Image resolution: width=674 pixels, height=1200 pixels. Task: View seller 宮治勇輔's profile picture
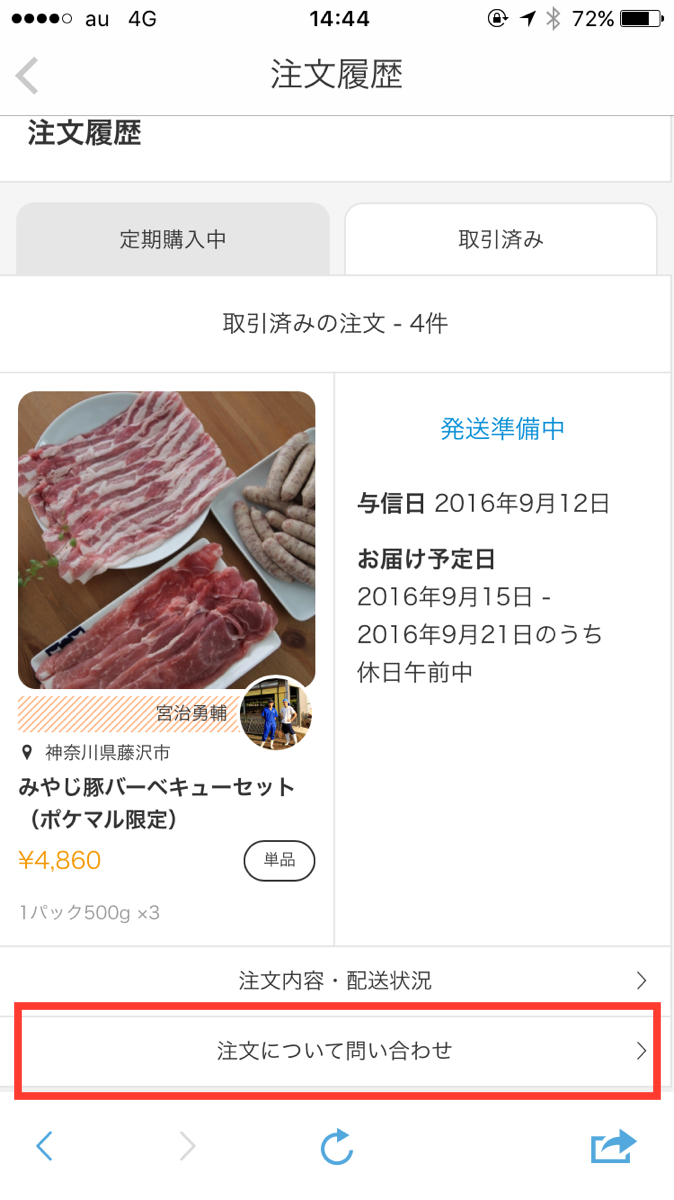(x=276, y=712)
